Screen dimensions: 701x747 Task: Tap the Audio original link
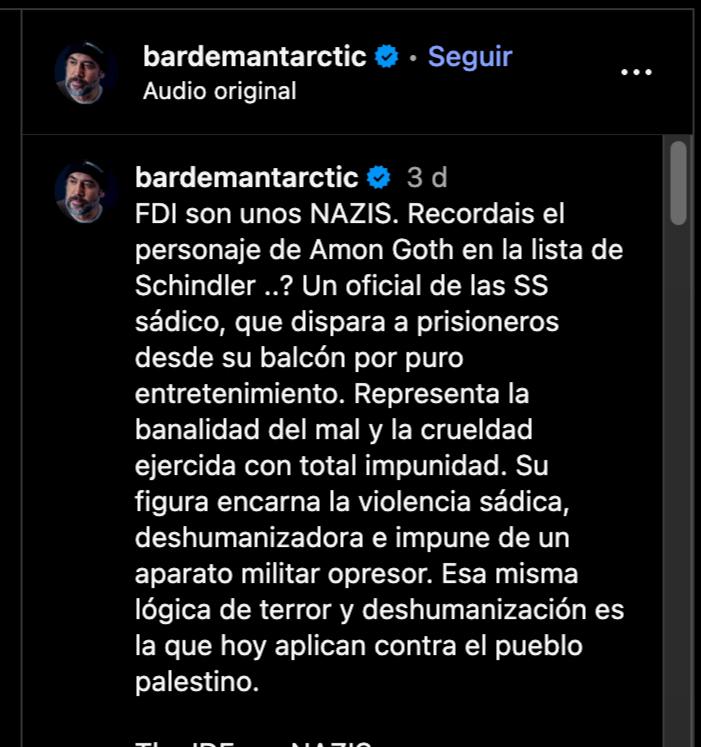[220, 91]
